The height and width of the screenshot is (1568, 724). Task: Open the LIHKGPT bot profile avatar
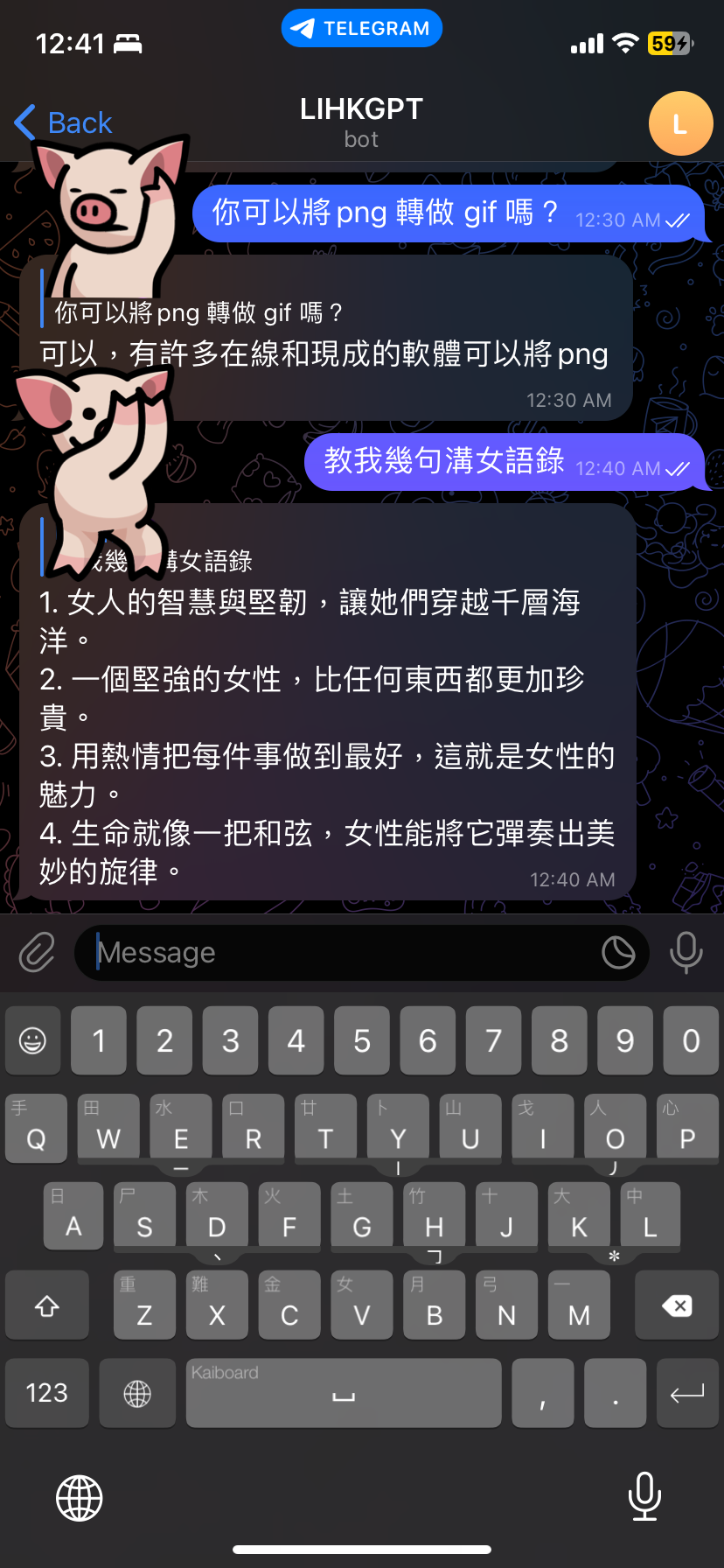(680, 123)
